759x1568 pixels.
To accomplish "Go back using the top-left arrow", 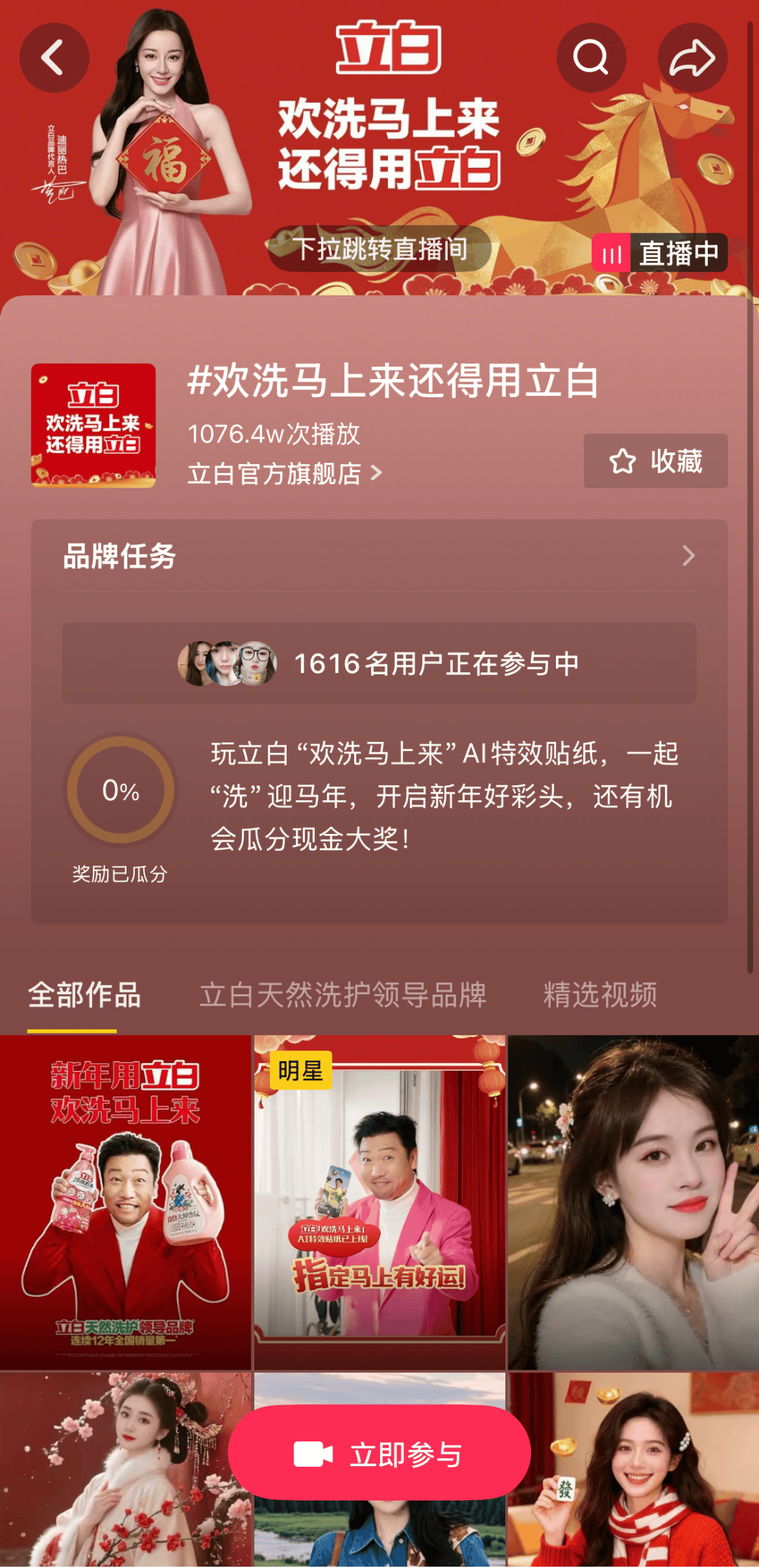I will [x=54, y=58].
